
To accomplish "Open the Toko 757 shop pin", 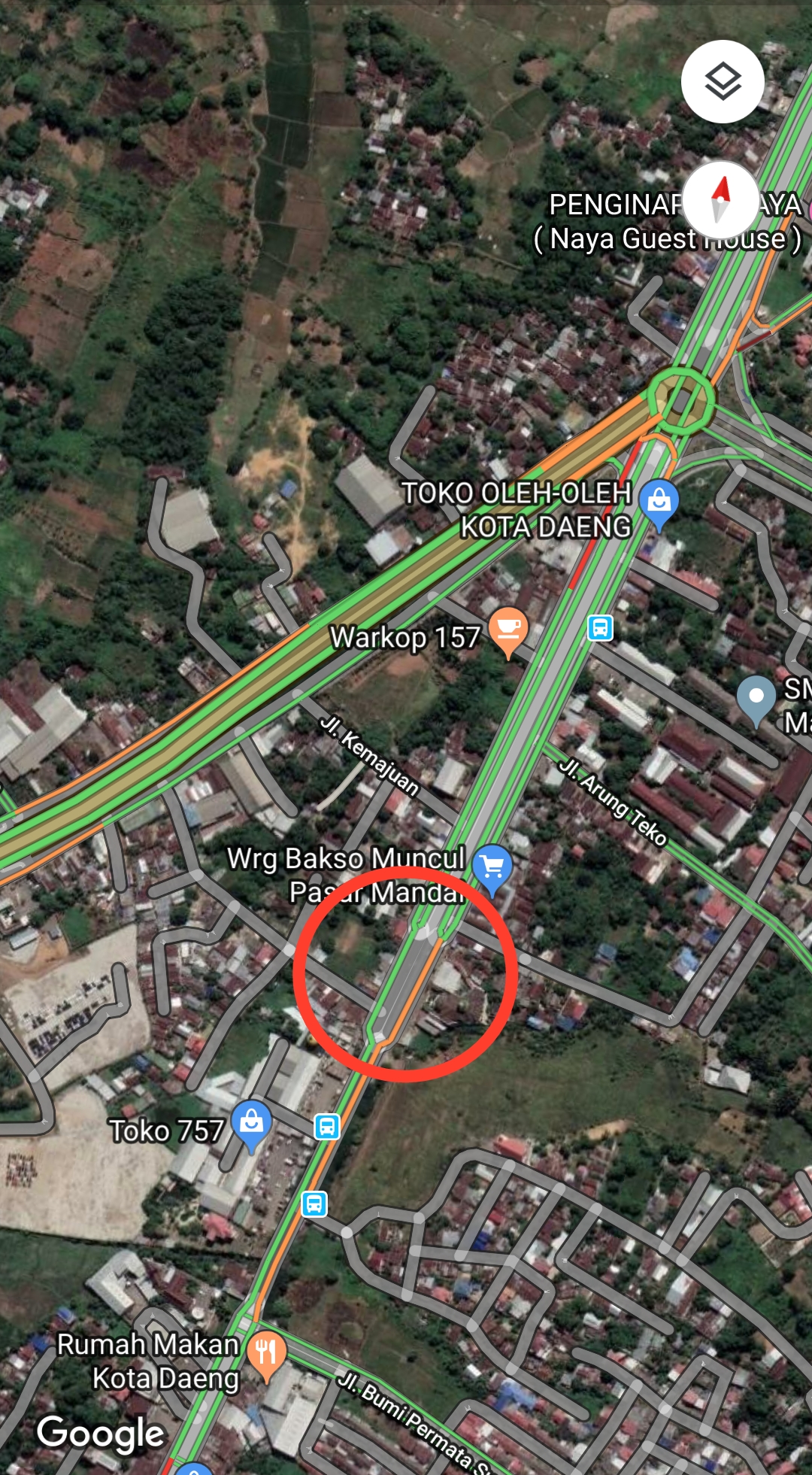I will tap(251, 1123).
